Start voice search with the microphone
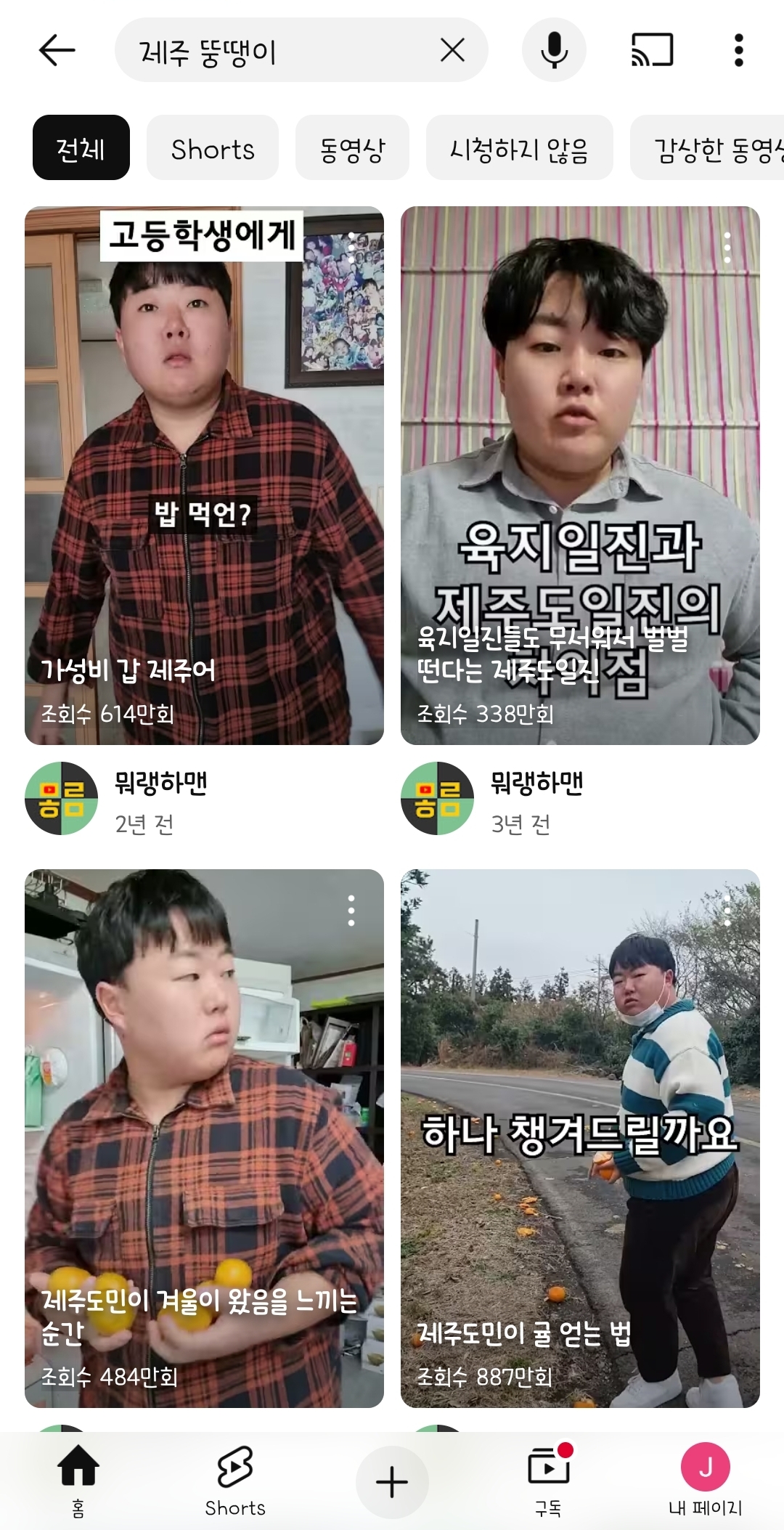The width and height of the screenshot is (784, 1530). pyautogui.click(x=554, y=50)
